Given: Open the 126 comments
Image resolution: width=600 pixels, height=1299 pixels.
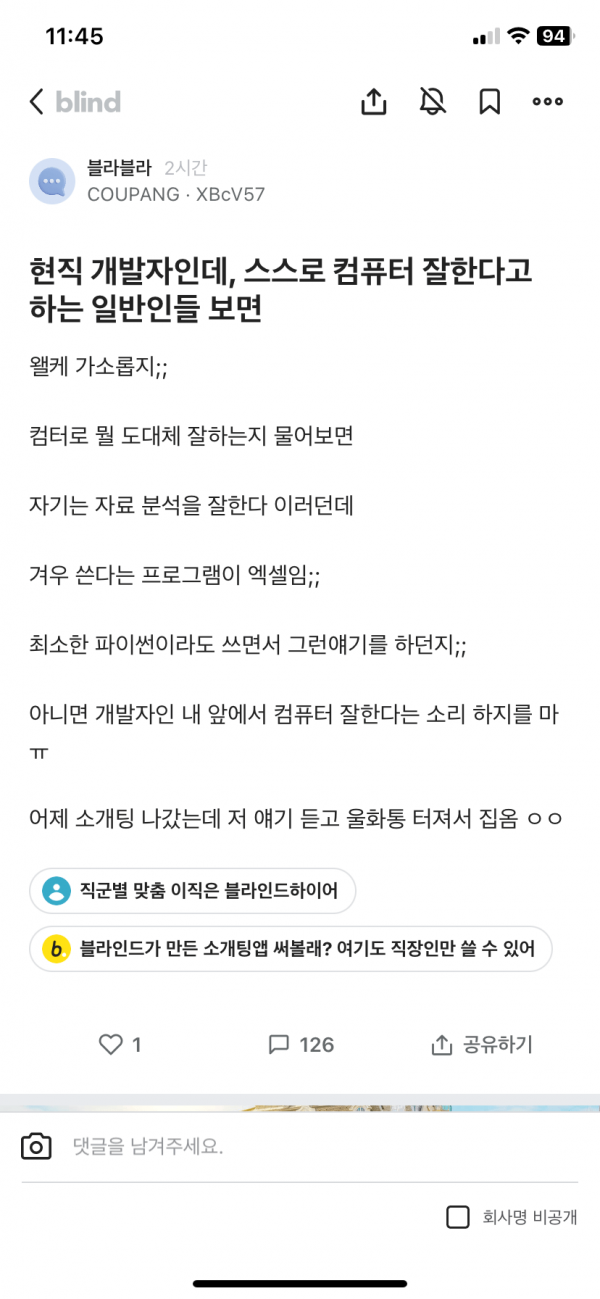Looking at the screenshot, I should click(x=301, y=1044).
